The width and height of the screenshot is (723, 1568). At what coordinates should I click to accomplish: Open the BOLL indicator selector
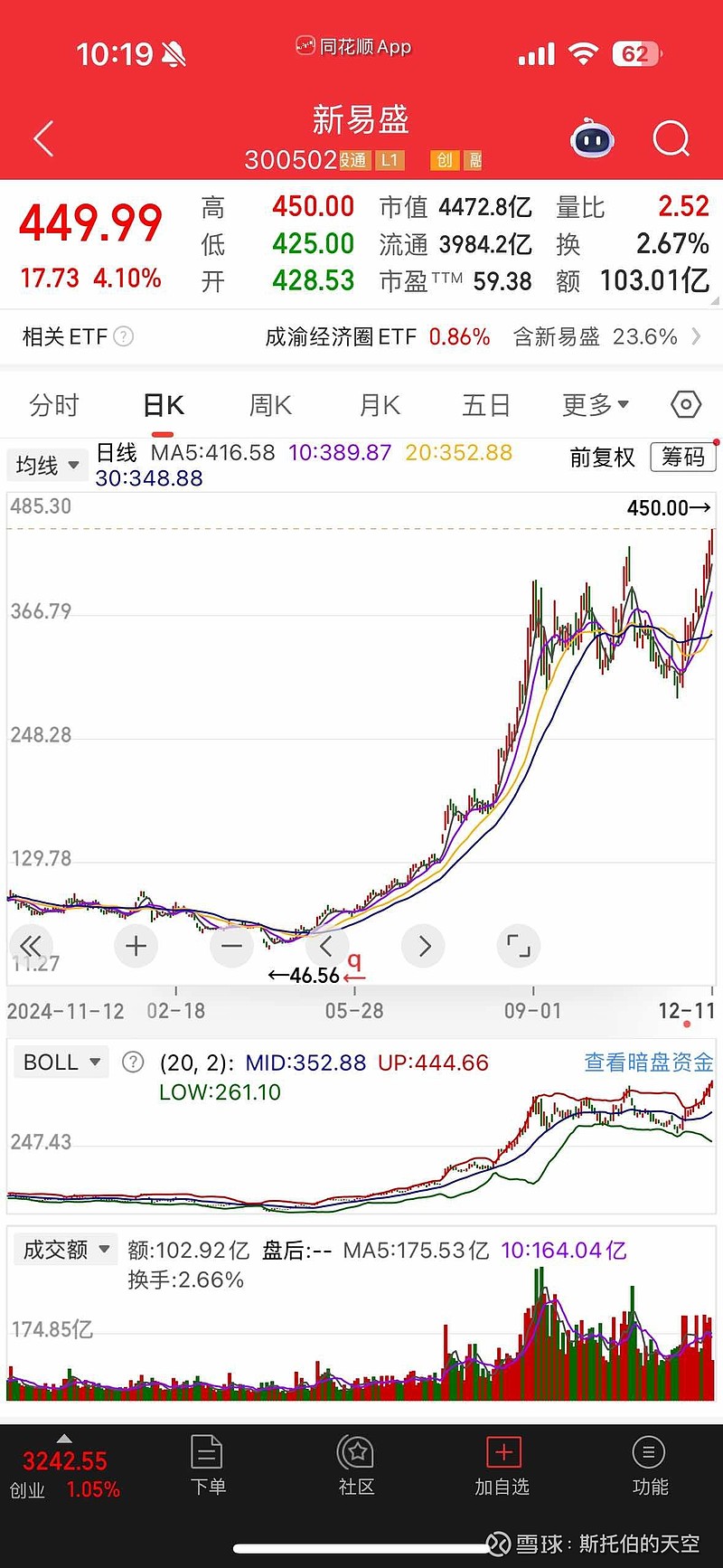pyautogui.click(x=60, y=1062)
